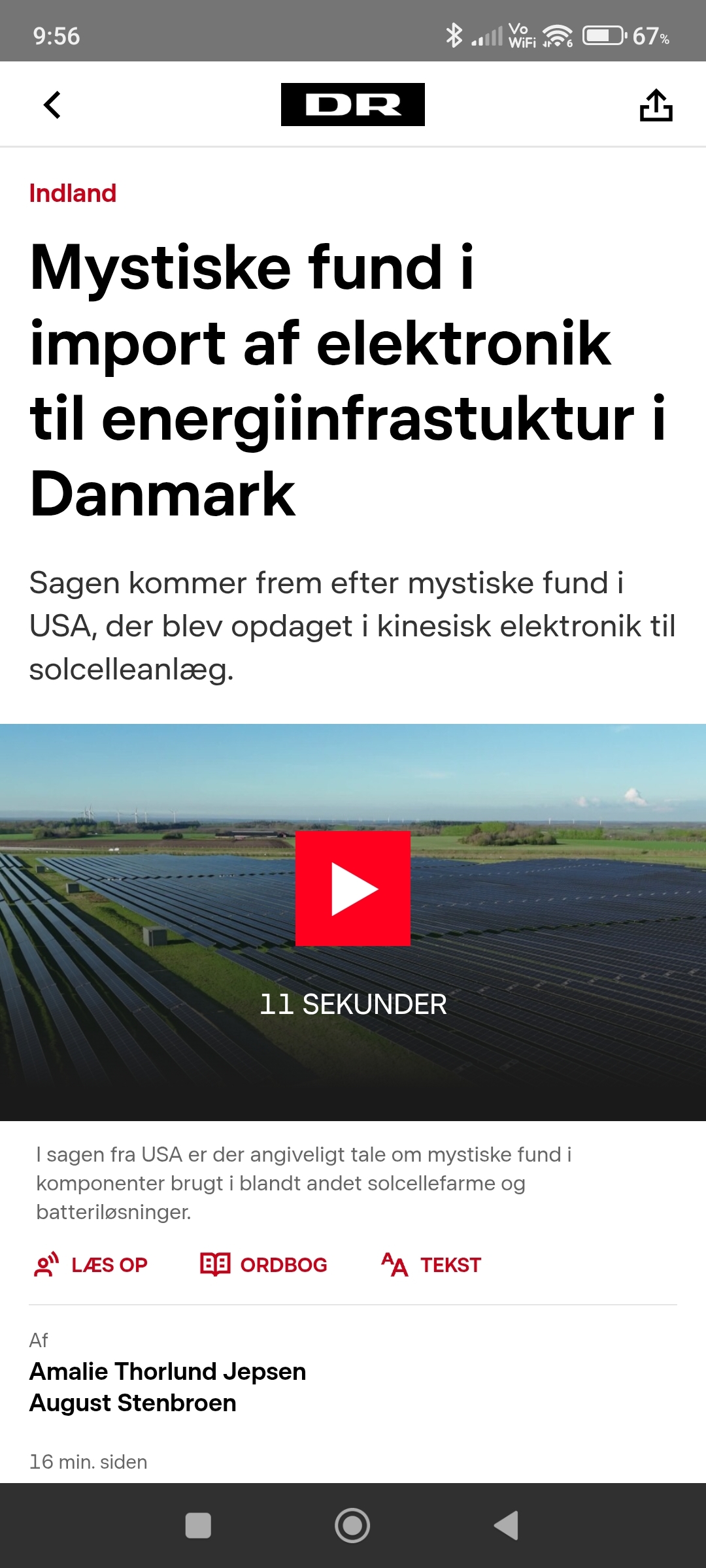
Task: Tap the system home button
Action: coord(352,1526)
